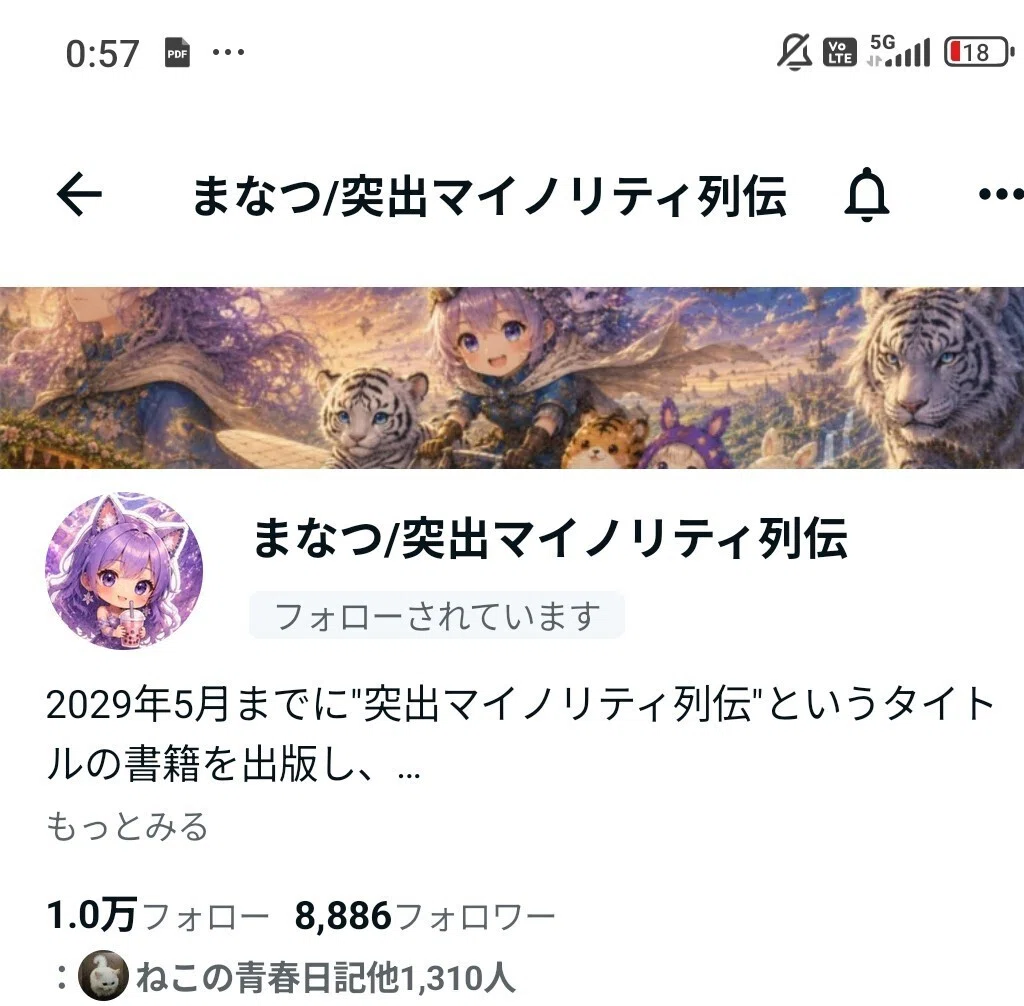This screenshot has width=1024, height=1006.
Task: Open the 1.0万 フォロー following list
Action: click(157, 915)
